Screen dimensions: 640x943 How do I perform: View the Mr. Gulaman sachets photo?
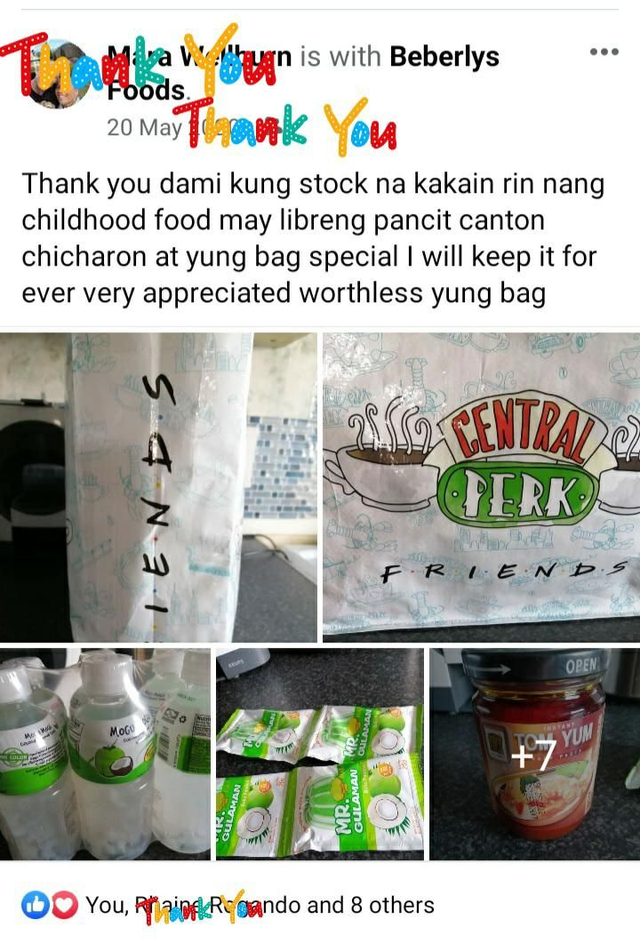(x=320, y=753)
